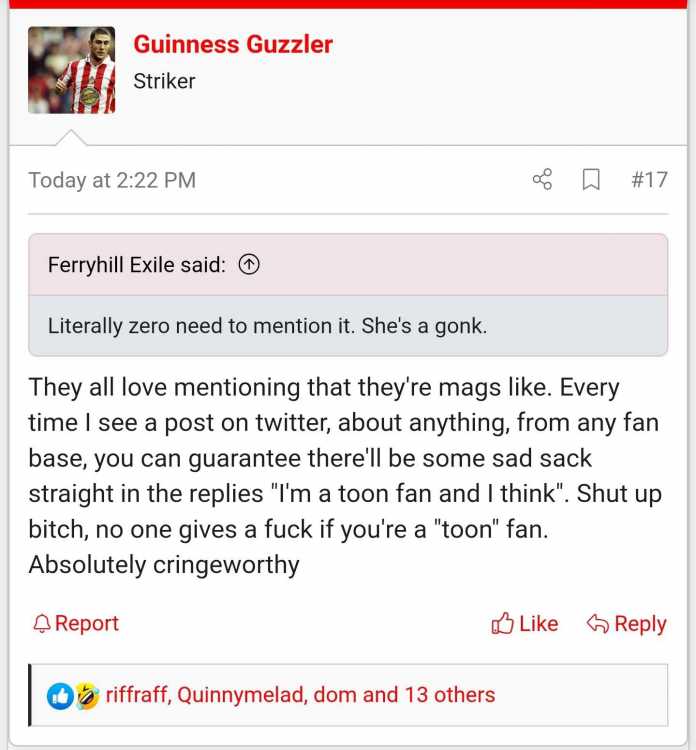Reply to Guinness Guzzler's post
Image resolution: width=696 pixels, height=750 pixels.
coord(626,624)
